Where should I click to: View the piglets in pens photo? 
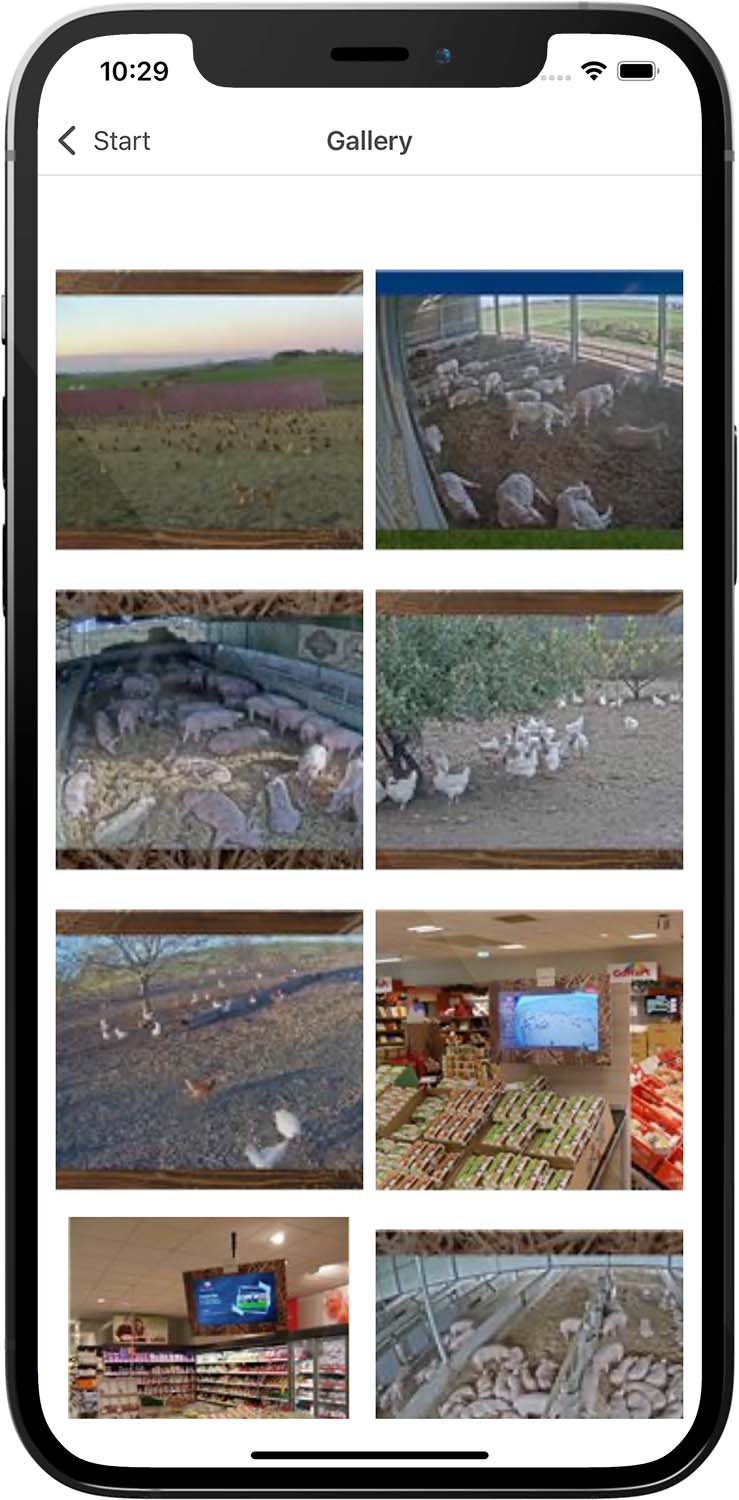click(529, 1323)
